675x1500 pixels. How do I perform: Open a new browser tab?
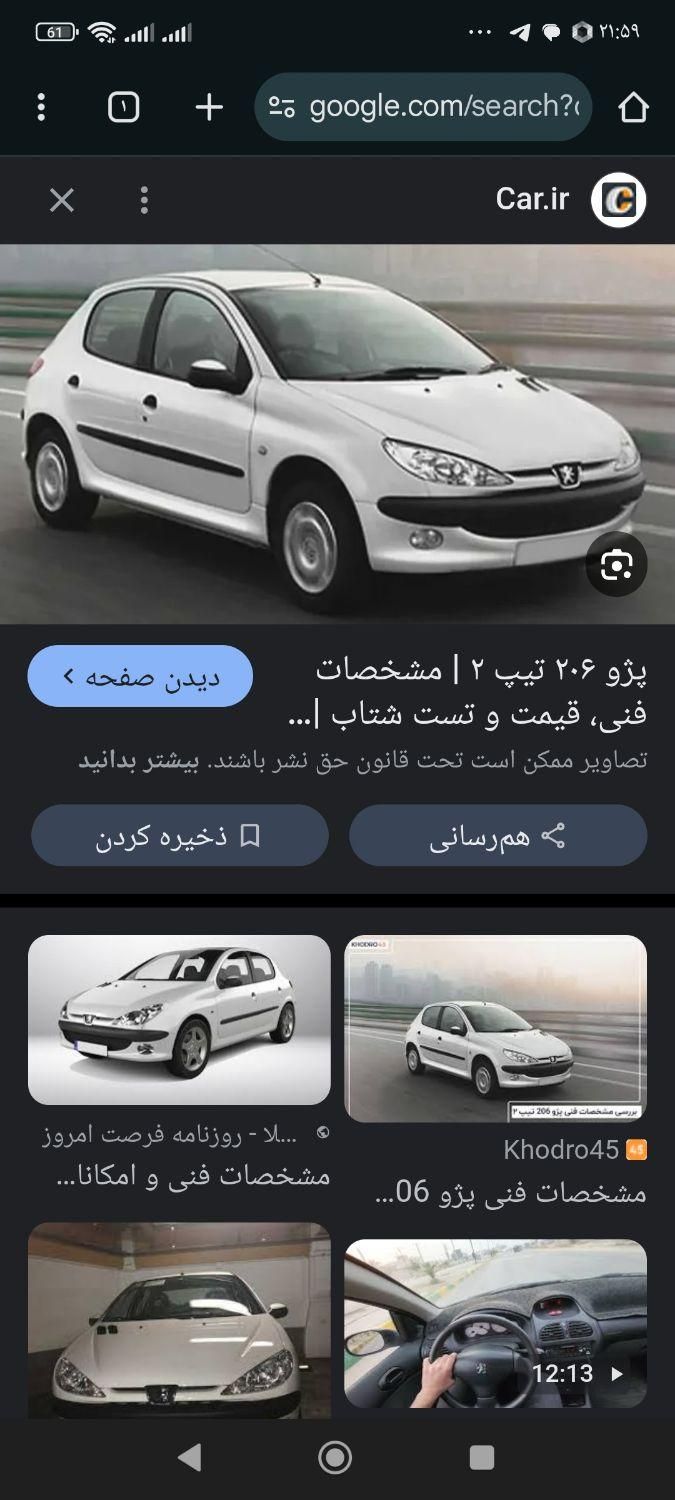208,107
